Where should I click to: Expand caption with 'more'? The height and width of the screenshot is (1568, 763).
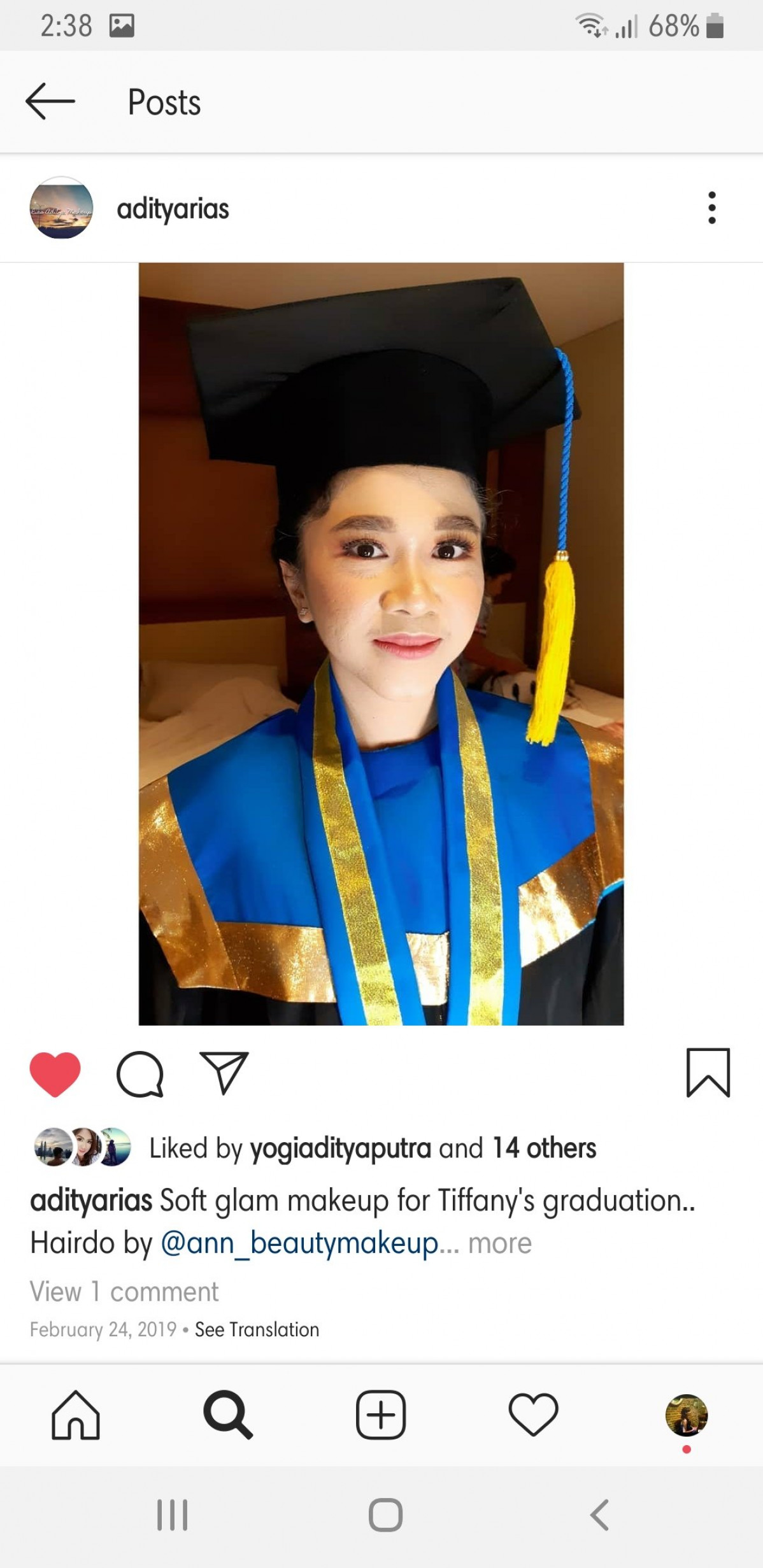point(500,1243)
